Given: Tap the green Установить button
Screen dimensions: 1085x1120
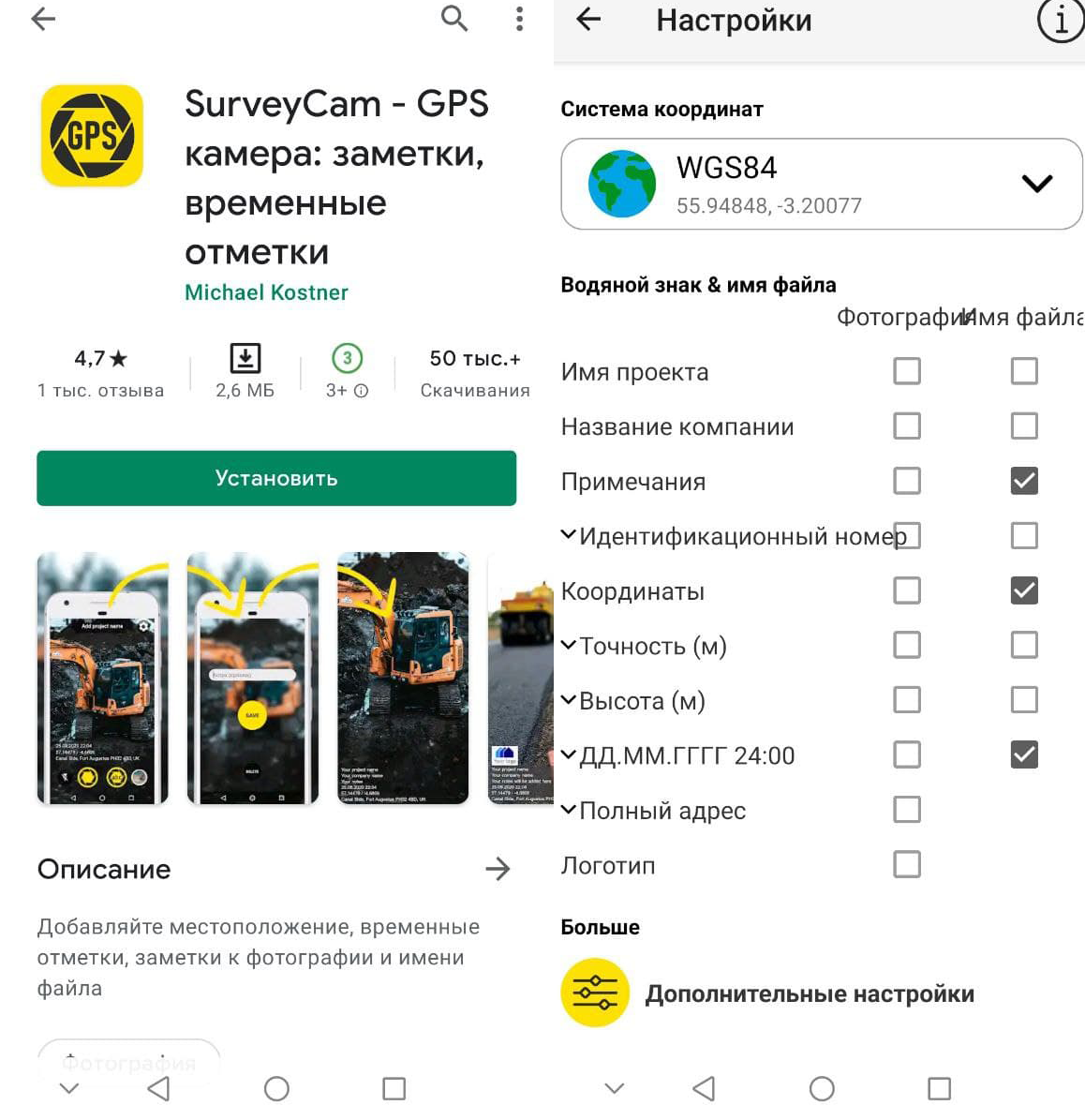Looking at the screenshot, I should point(276,478).
